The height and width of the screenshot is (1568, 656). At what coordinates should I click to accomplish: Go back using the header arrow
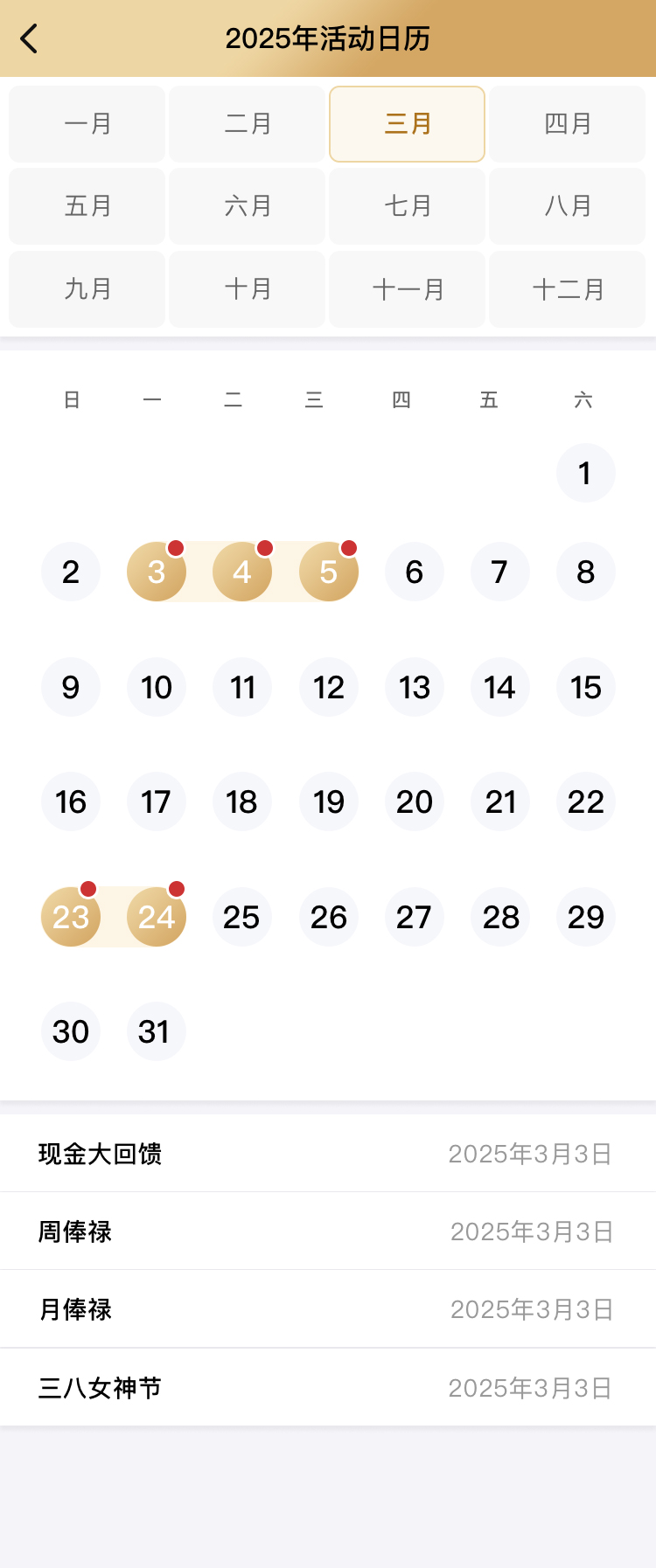[x=30, y=38]
